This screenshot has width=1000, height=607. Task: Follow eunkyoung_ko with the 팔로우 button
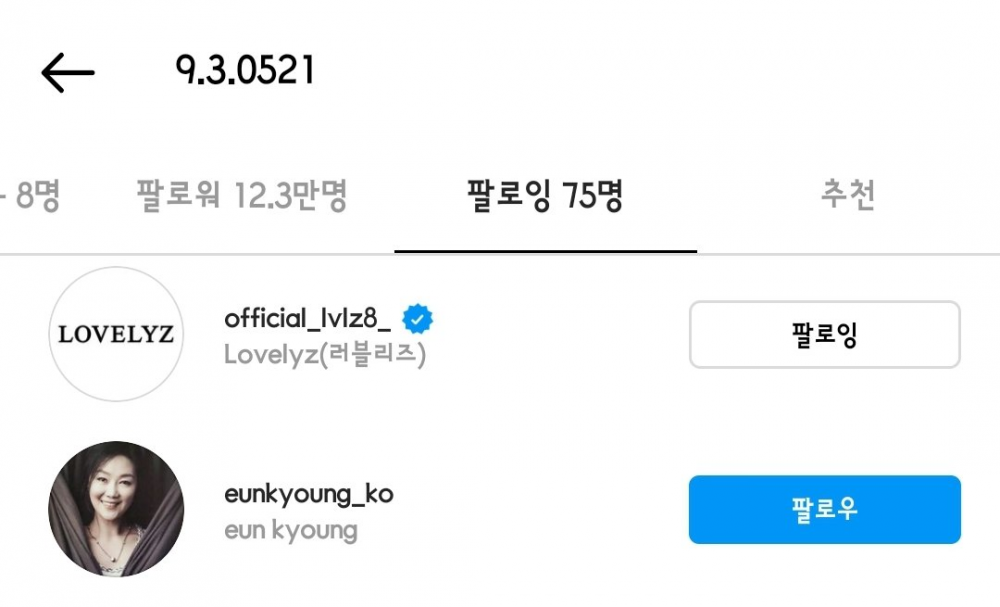[x=824, y=510]
